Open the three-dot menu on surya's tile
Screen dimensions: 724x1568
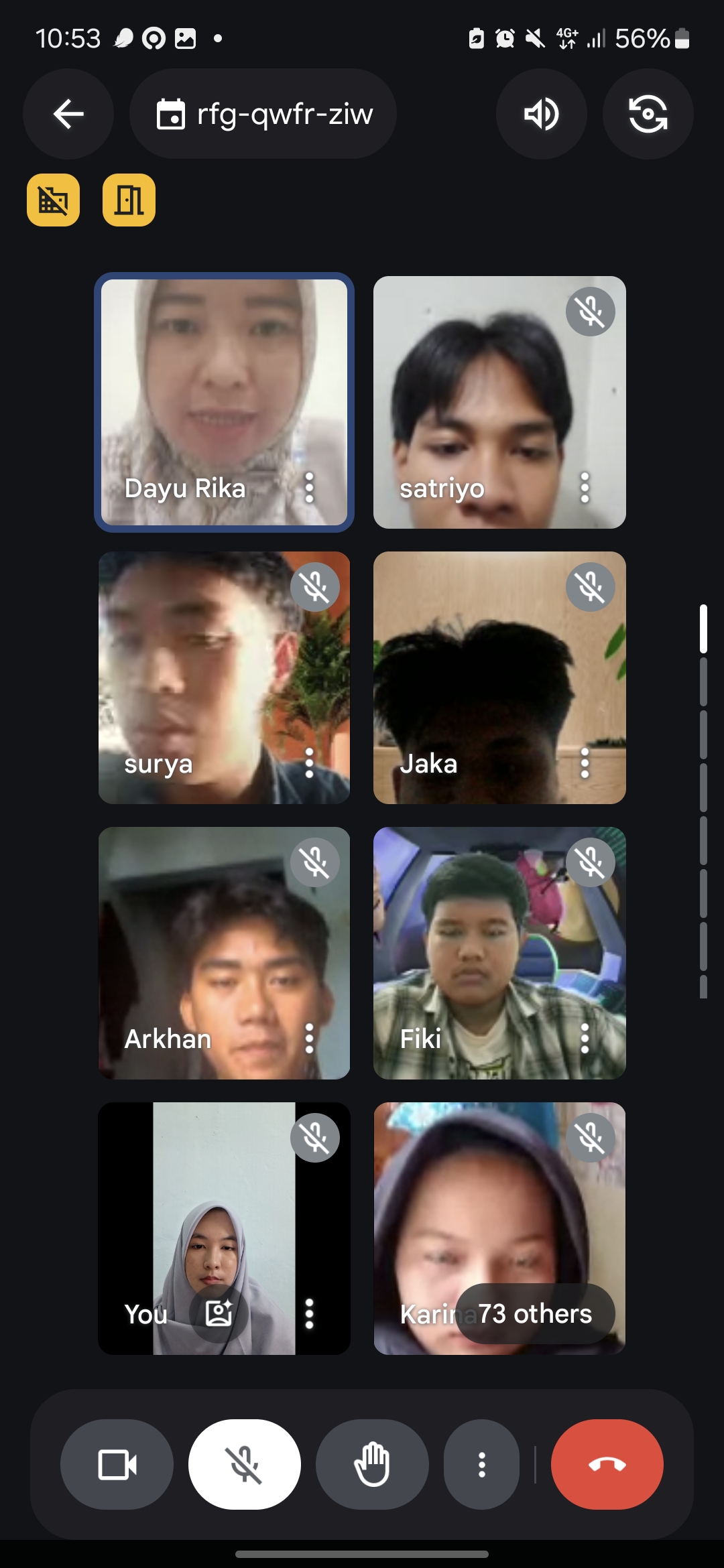(309, 763)
